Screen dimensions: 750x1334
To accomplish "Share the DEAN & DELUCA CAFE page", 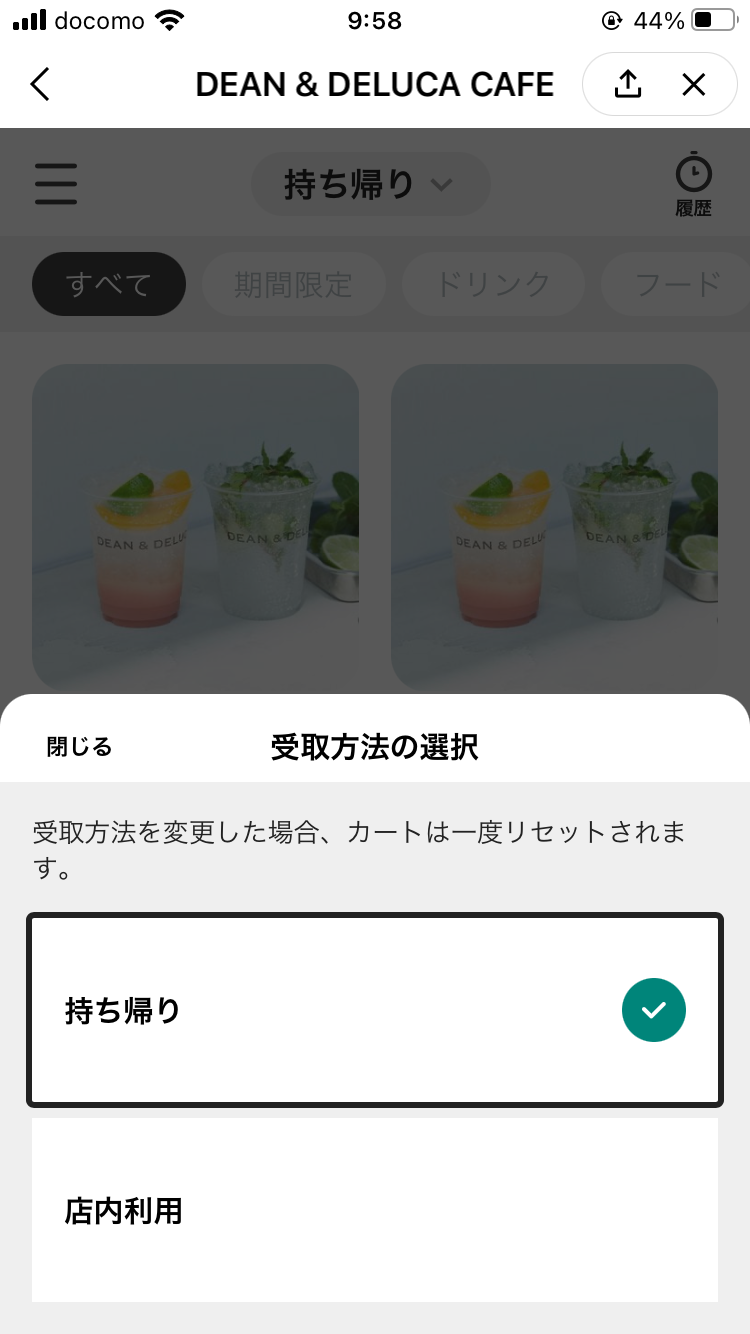I will pos(627,85).
